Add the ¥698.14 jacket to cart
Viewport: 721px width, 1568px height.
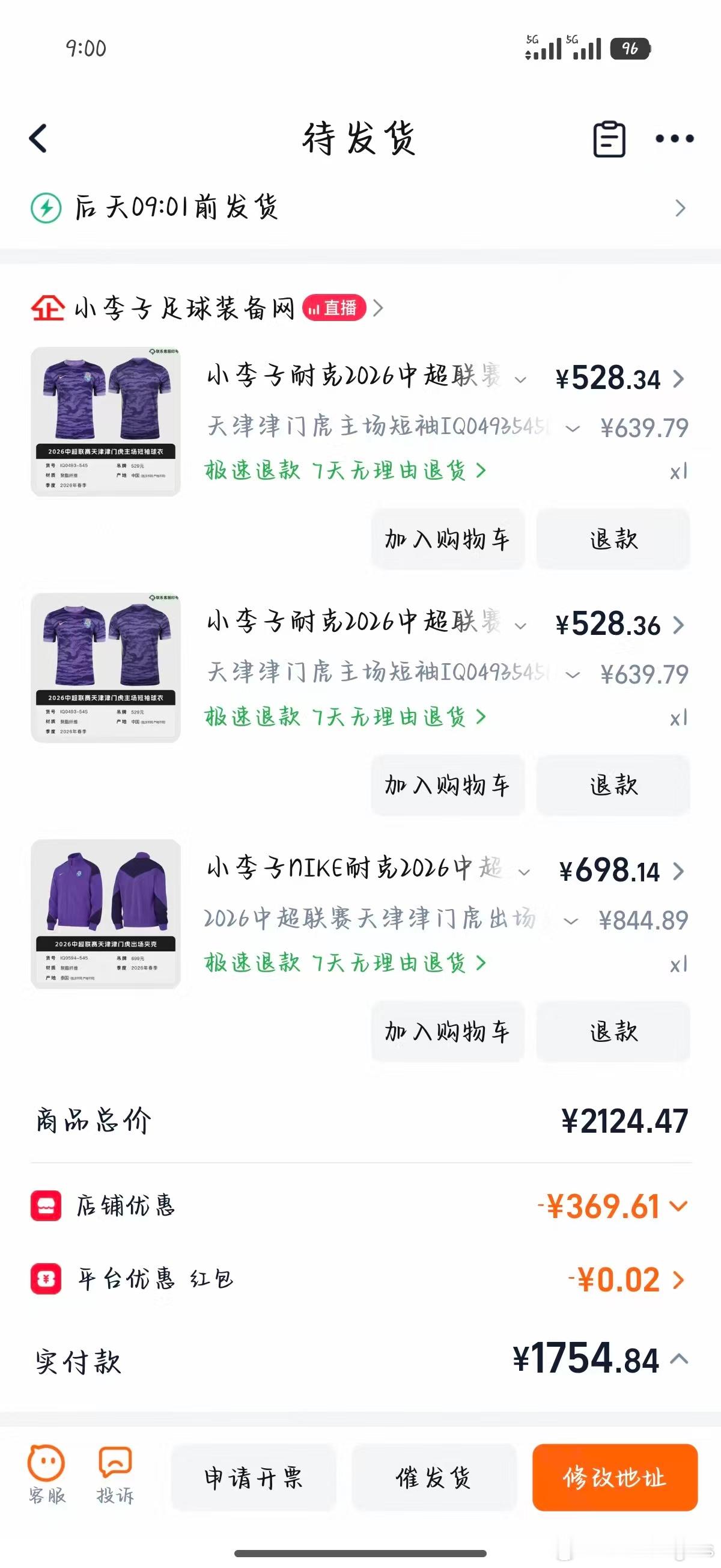tap(447, 1032)
